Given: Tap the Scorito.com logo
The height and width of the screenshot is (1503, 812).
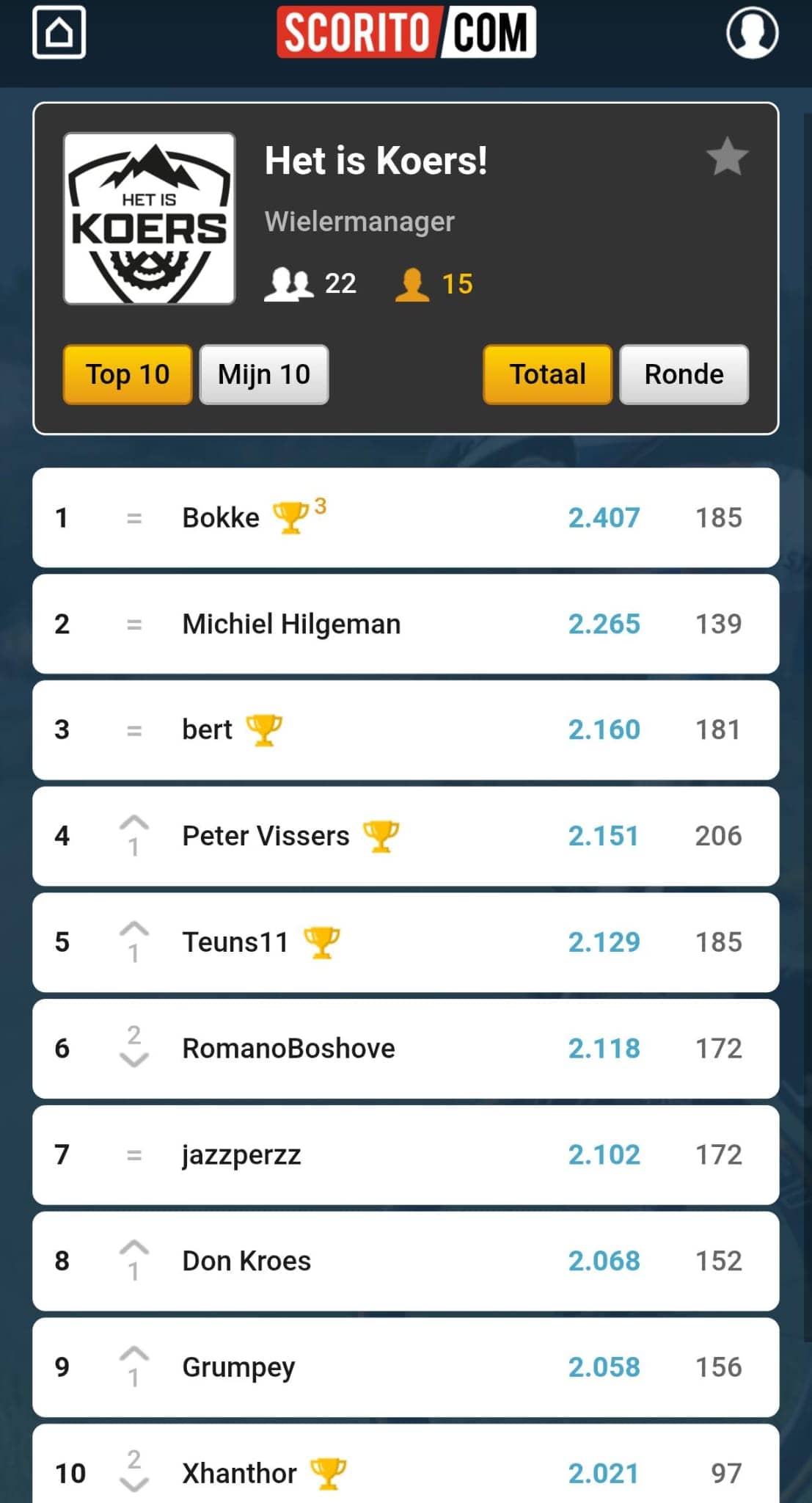Looking at the screenshot, I should 406,32.
